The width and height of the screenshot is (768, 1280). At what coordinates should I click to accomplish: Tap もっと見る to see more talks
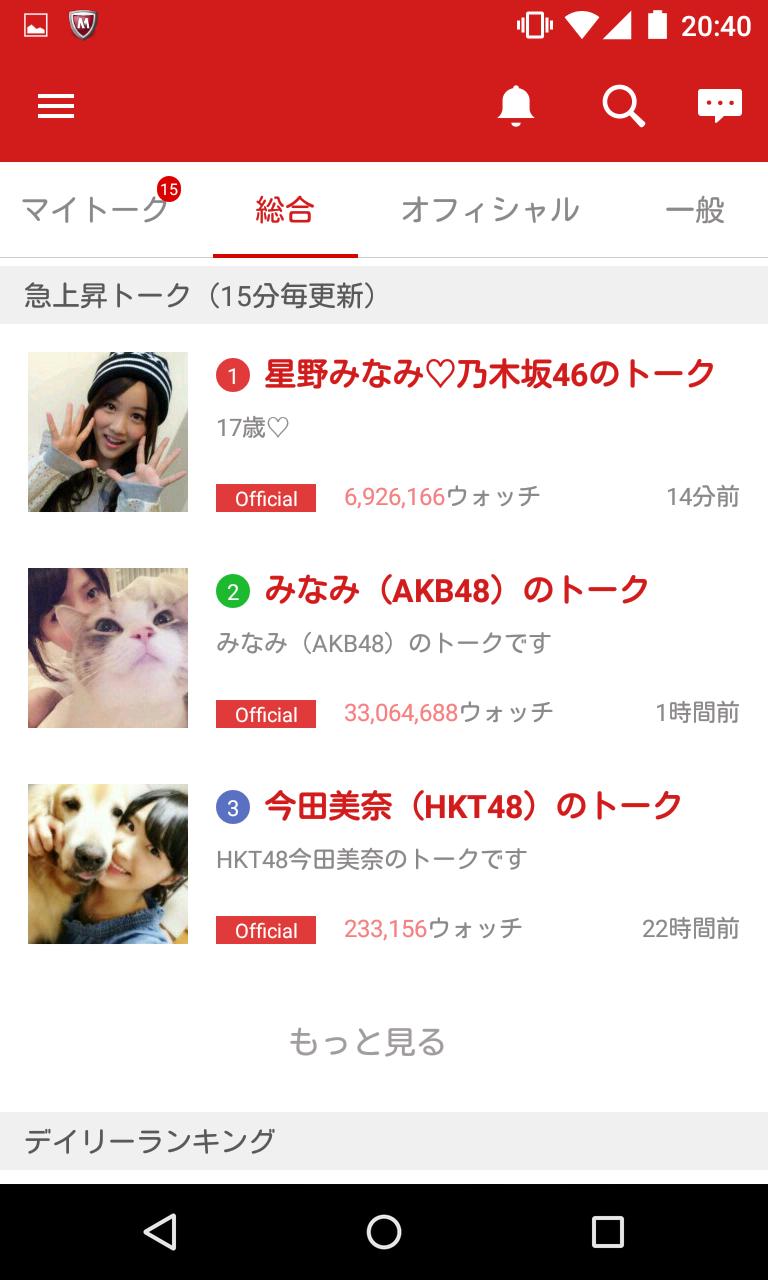click(367, 1042)
